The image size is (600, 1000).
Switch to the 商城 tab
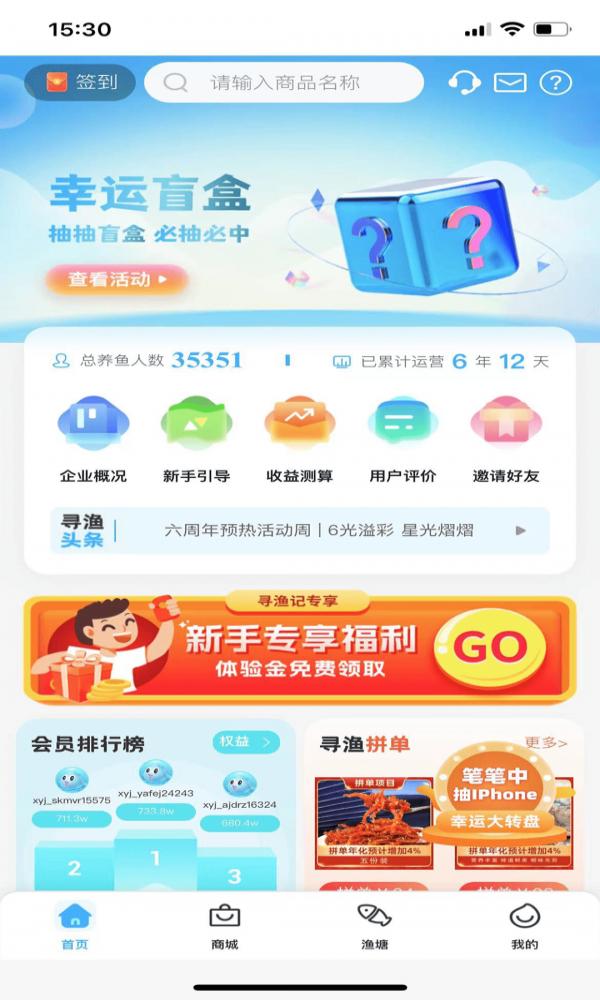point(225,926)
